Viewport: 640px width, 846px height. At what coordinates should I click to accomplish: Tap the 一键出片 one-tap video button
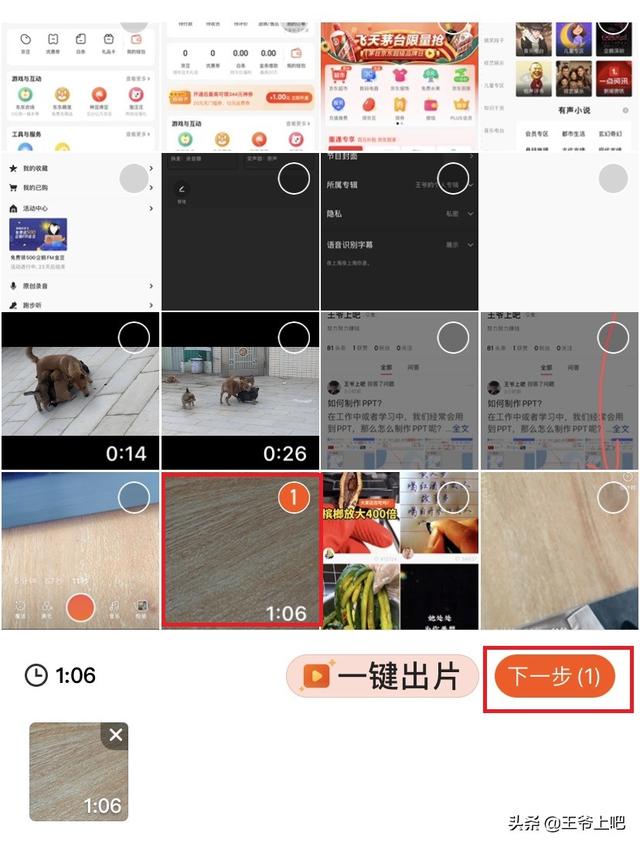[x=383, y=677]
